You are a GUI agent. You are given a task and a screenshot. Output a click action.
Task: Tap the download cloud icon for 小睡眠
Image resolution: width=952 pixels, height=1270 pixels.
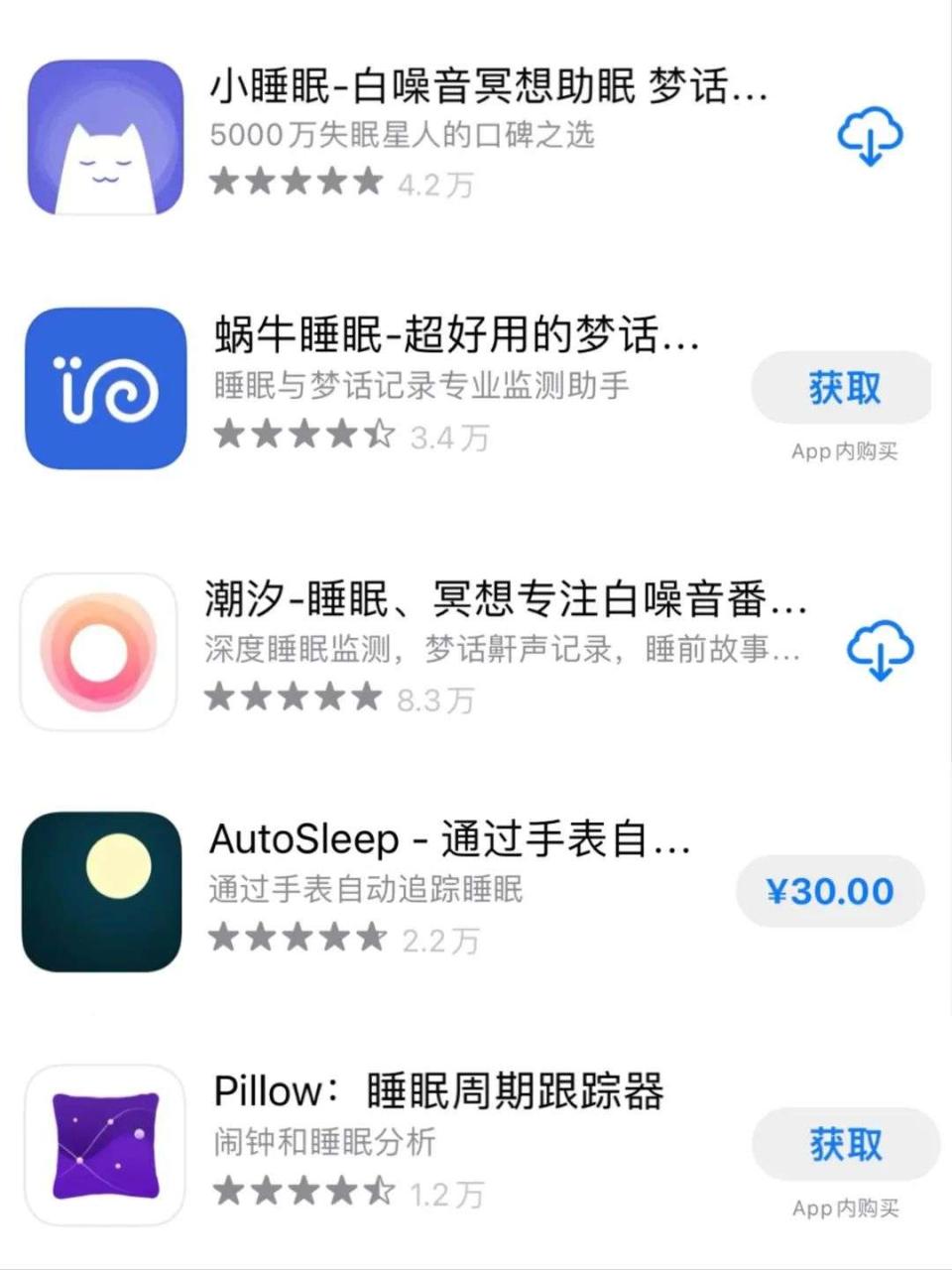point(870,136)
